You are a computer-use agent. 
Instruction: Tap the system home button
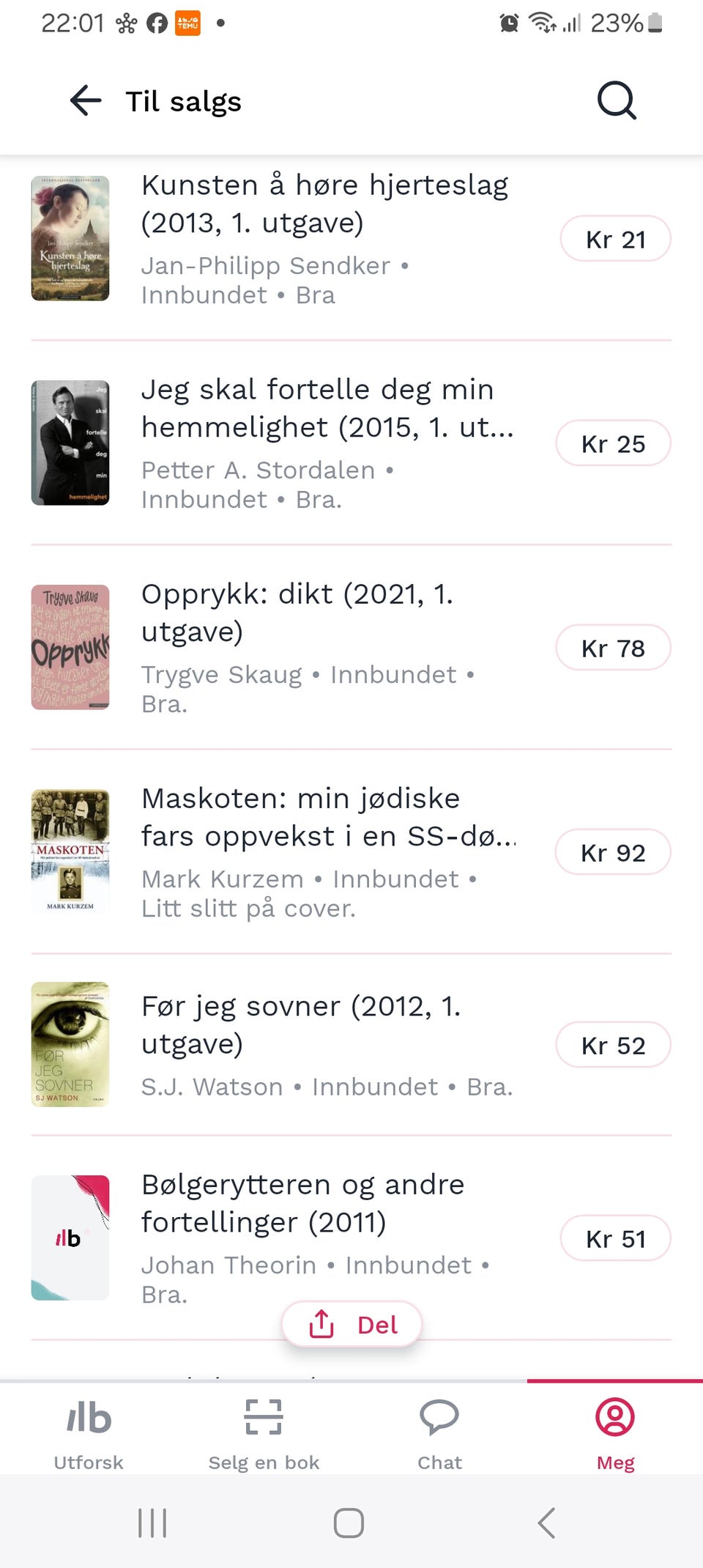[349, 1523]
